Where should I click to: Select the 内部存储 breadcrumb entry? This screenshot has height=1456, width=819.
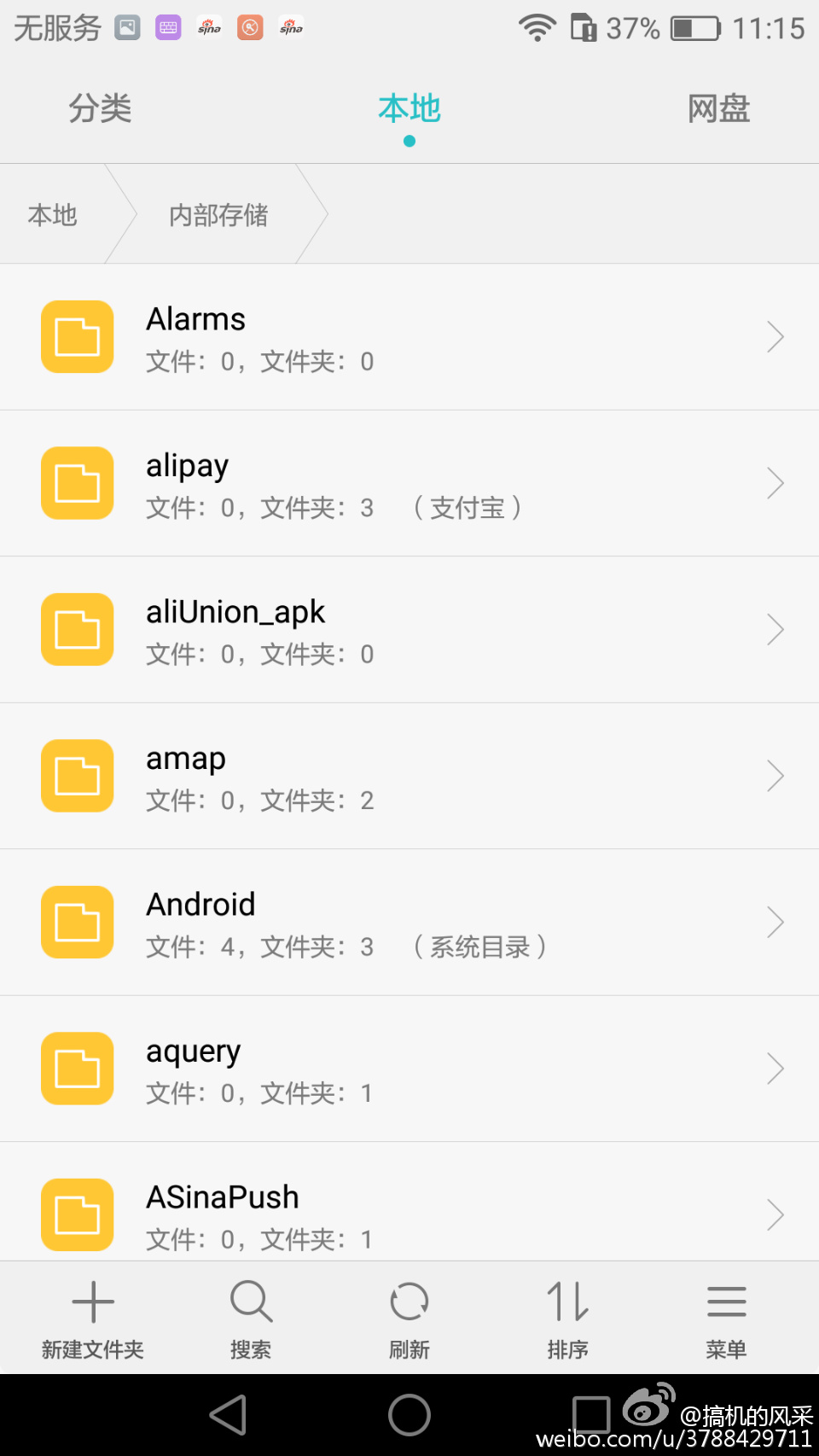tap(218, 215)
